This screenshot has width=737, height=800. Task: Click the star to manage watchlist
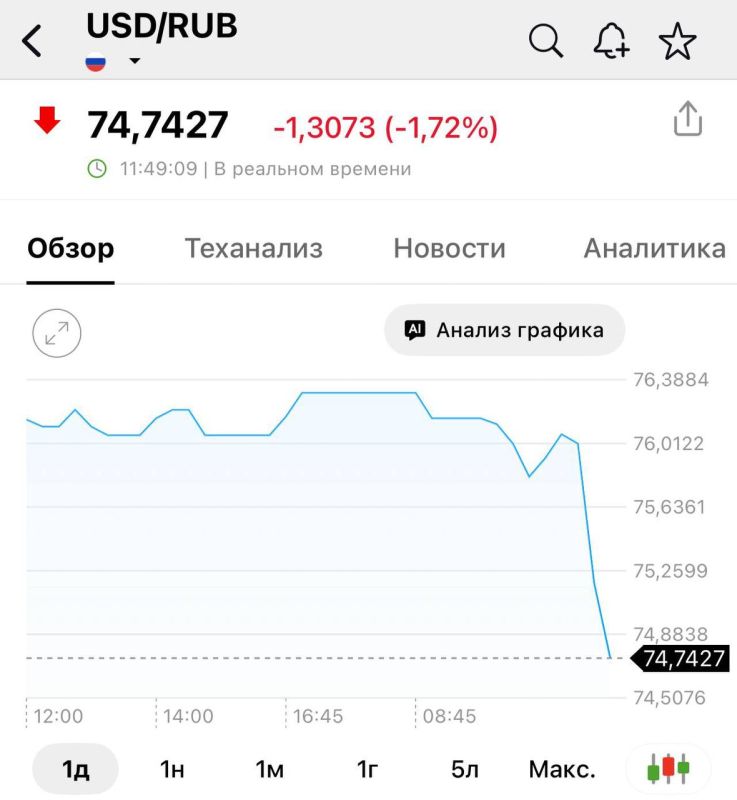coord(679,41)
